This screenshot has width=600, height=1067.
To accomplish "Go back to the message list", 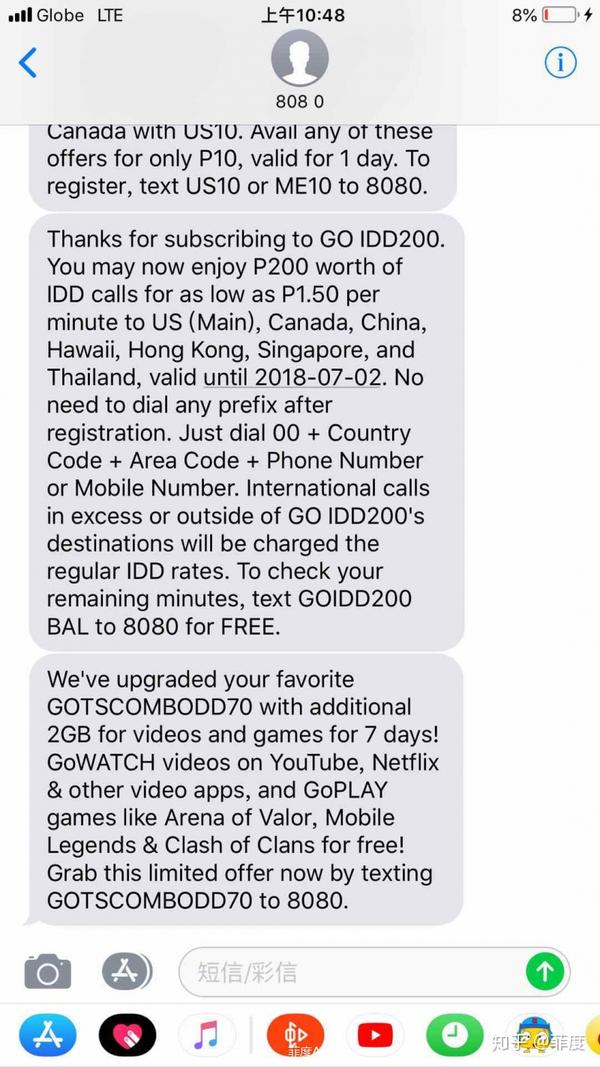I will (x=28, y=63).
